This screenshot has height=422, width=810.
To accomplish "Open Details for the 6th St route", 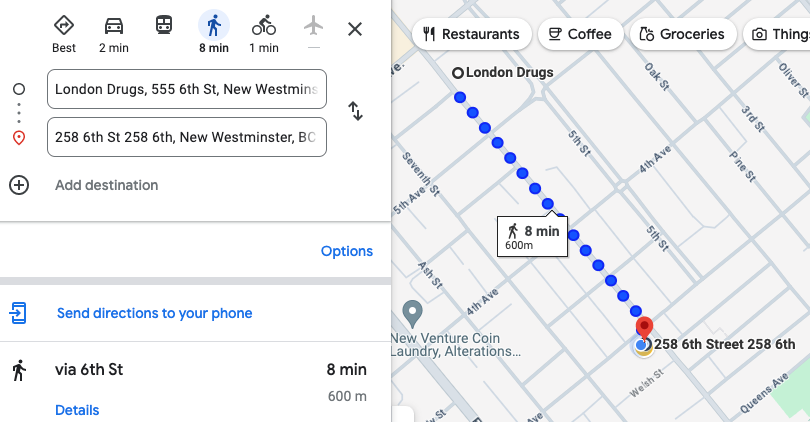I will (77, 410).
